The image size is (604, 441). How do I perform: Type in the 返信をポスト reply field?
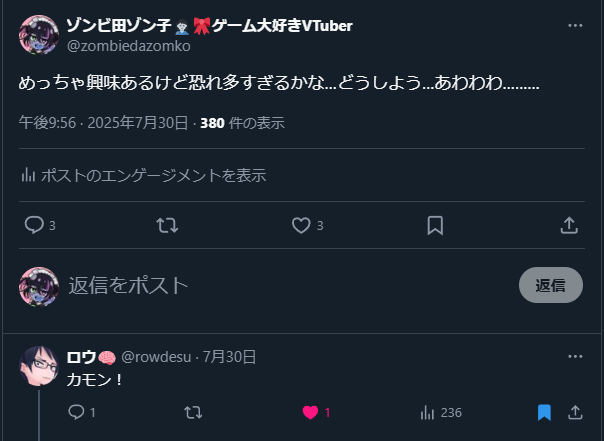click(280, 285)
